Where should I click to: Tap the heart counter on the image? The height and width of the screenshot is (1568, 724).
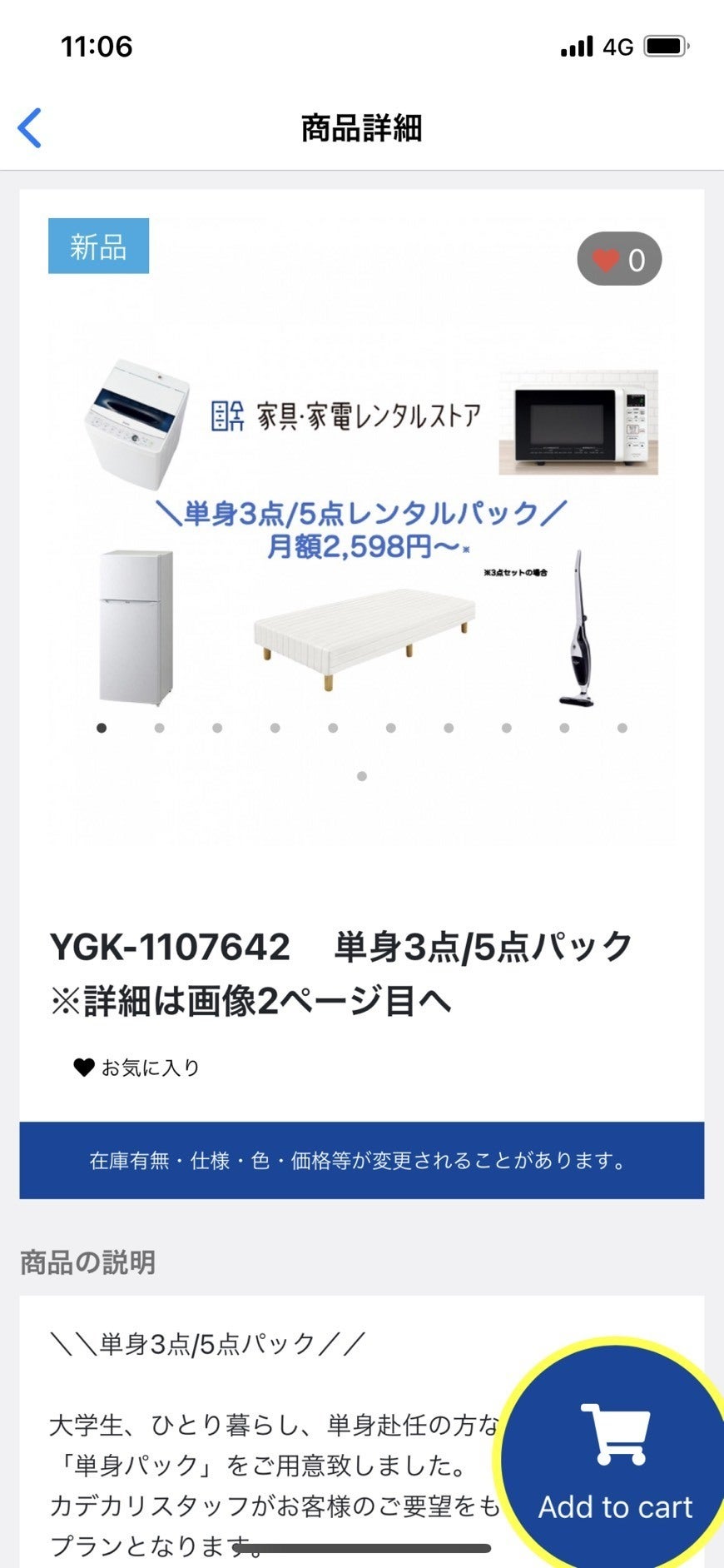tap(619, 260)
